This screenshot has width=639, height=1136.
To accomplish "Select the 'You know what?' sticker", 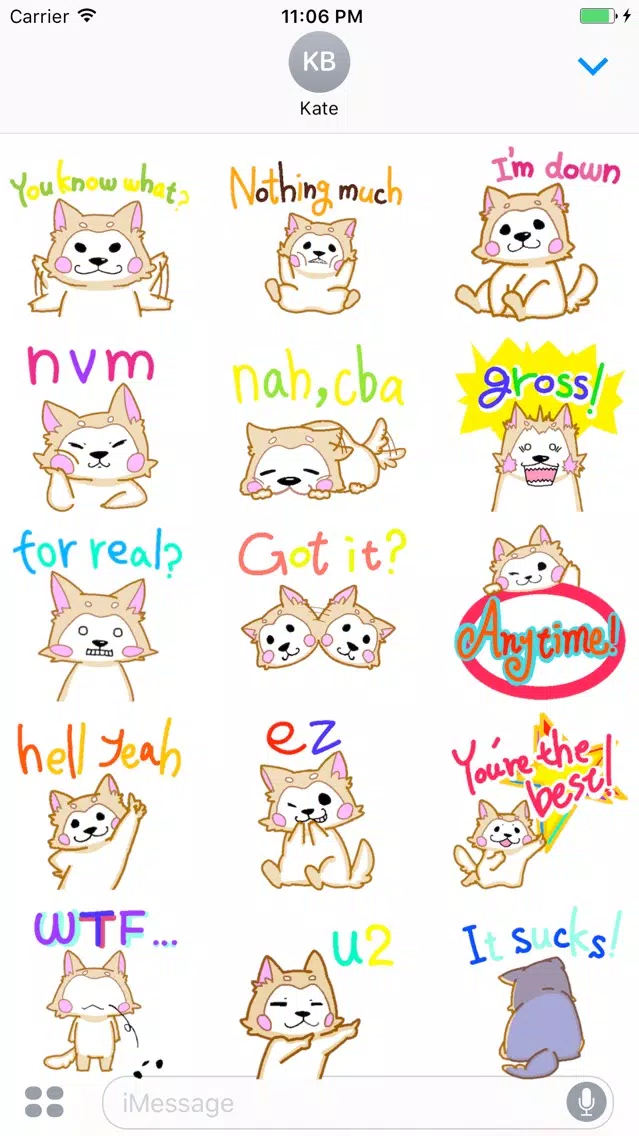I will (100, 240).
